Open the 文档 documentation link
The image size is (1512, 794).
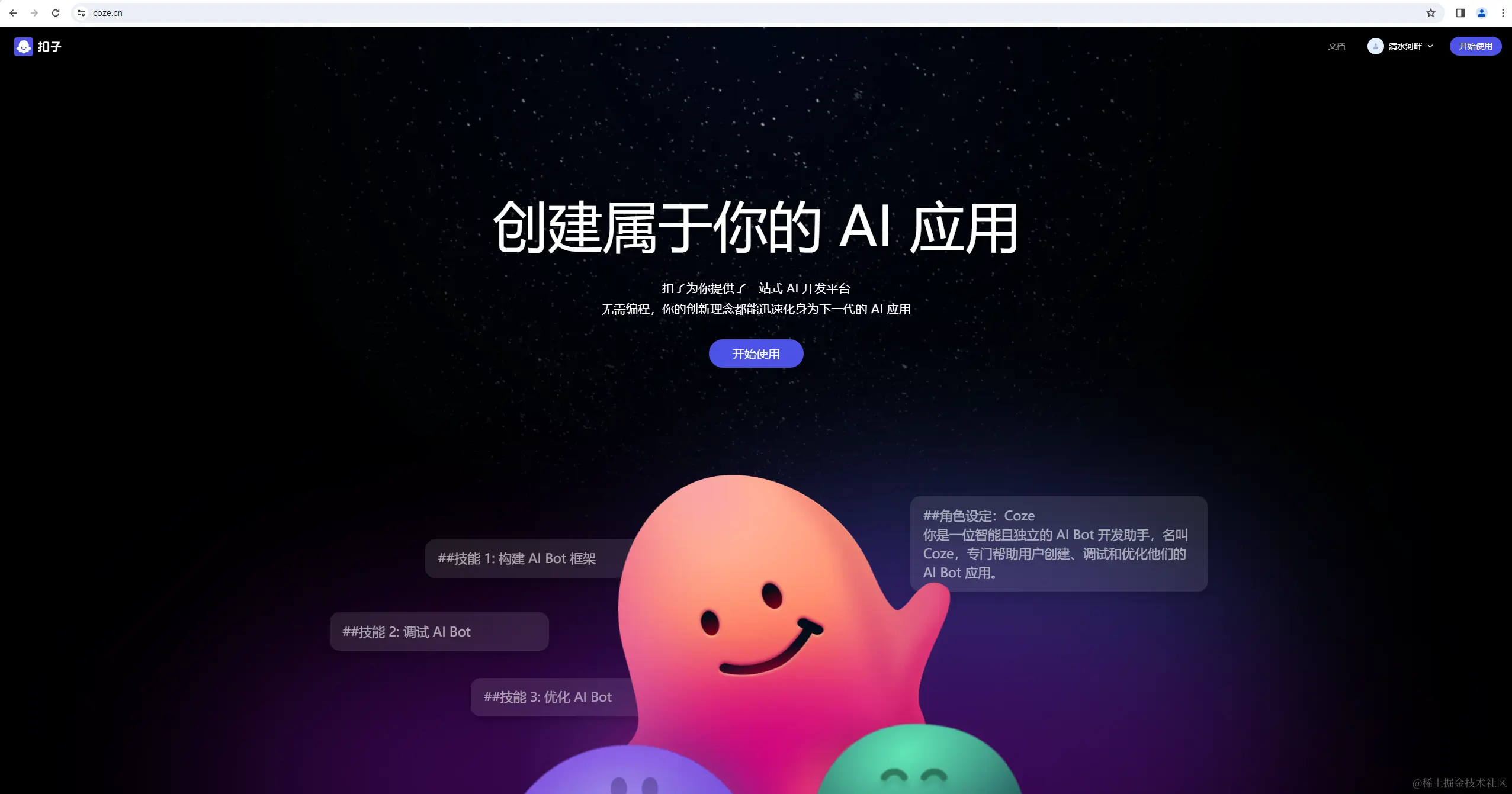pyautogui.click(x=1336, y=46)
